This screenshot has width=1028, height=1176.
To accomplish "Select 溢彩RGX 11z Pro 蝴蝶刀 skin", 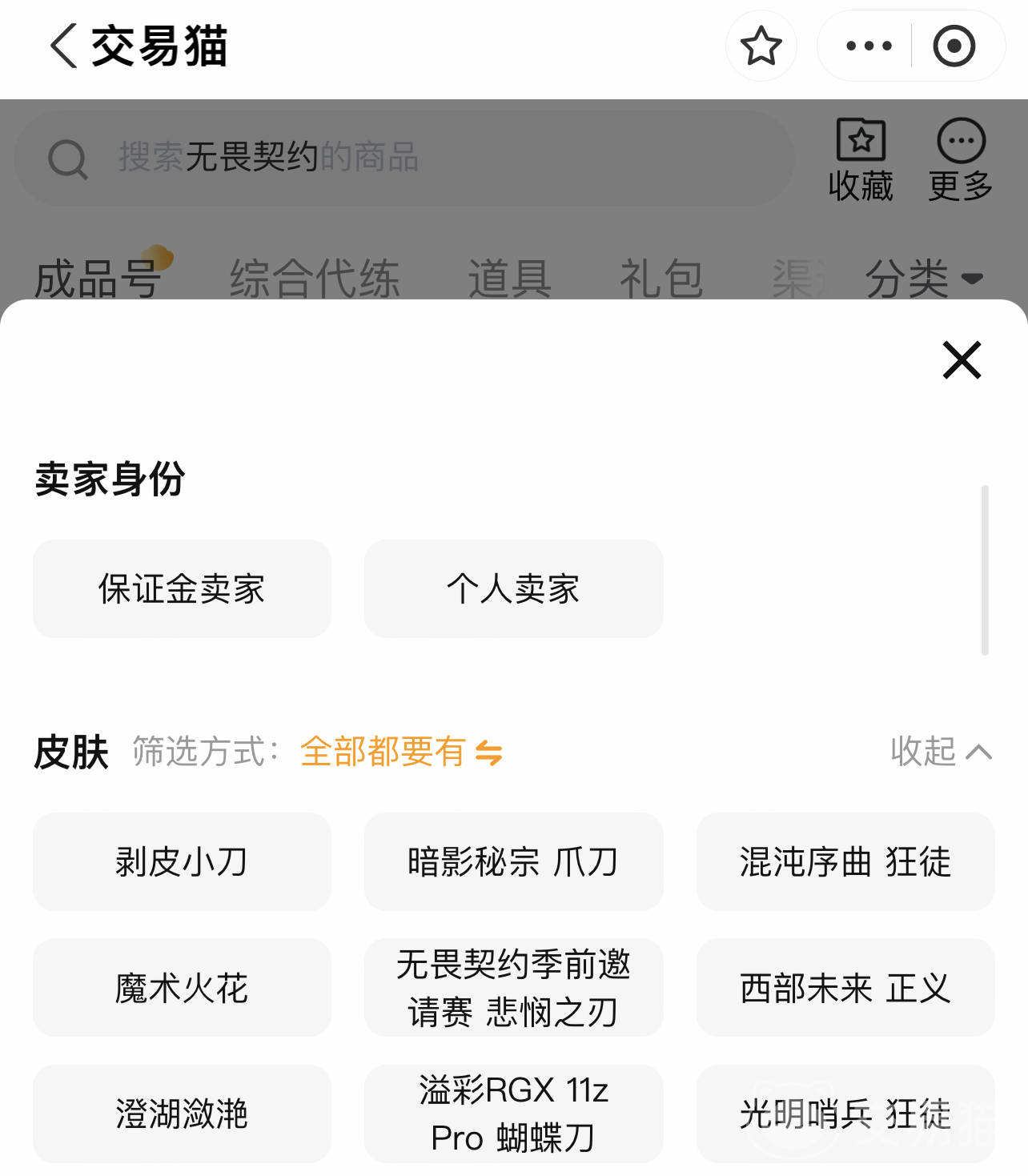I will tap(513, 1114).
